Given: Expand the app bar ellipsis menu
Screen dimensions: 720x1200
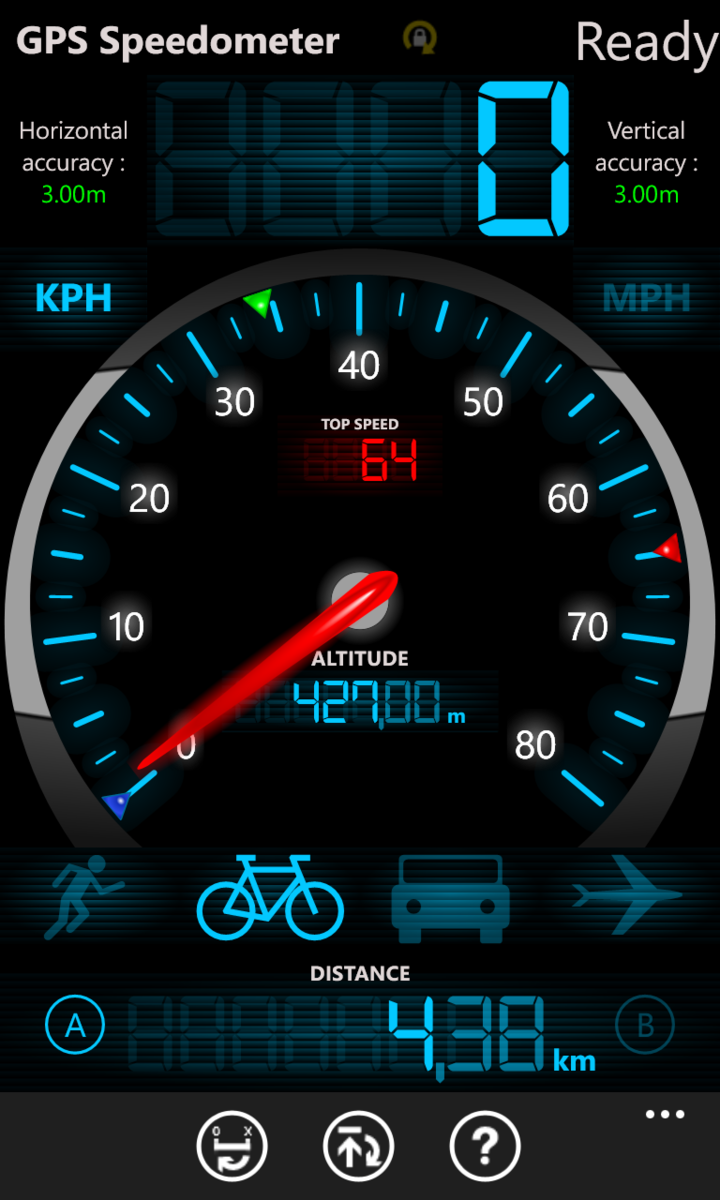Looking at the screenshot, I should tap(665, 1115).
